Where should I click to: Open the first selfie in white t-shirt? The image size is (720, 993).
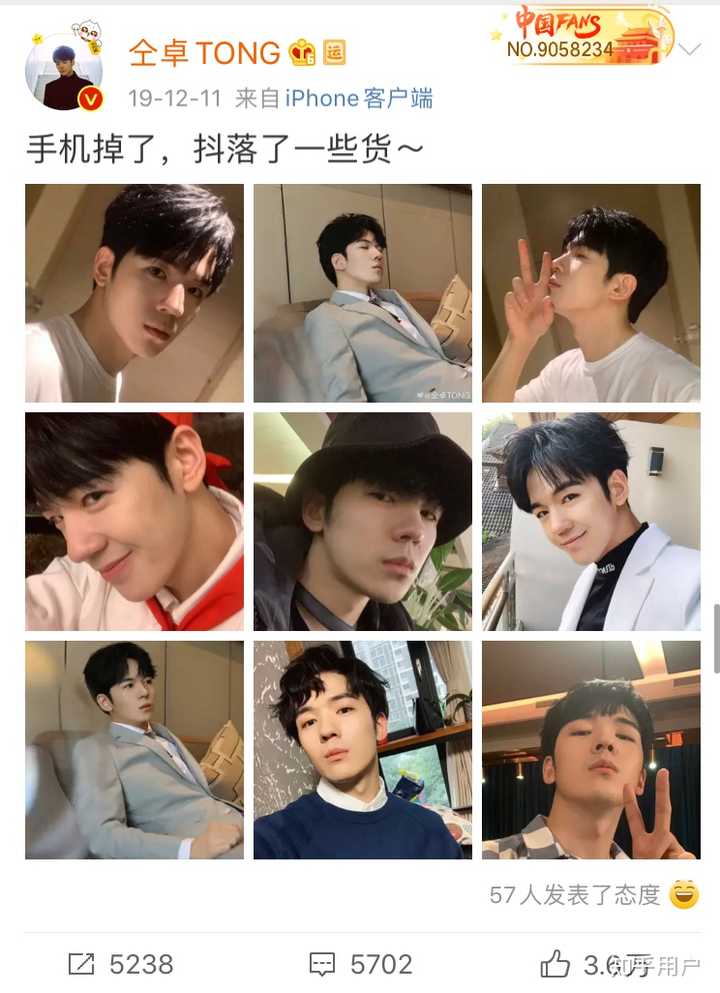coord(134,293)
